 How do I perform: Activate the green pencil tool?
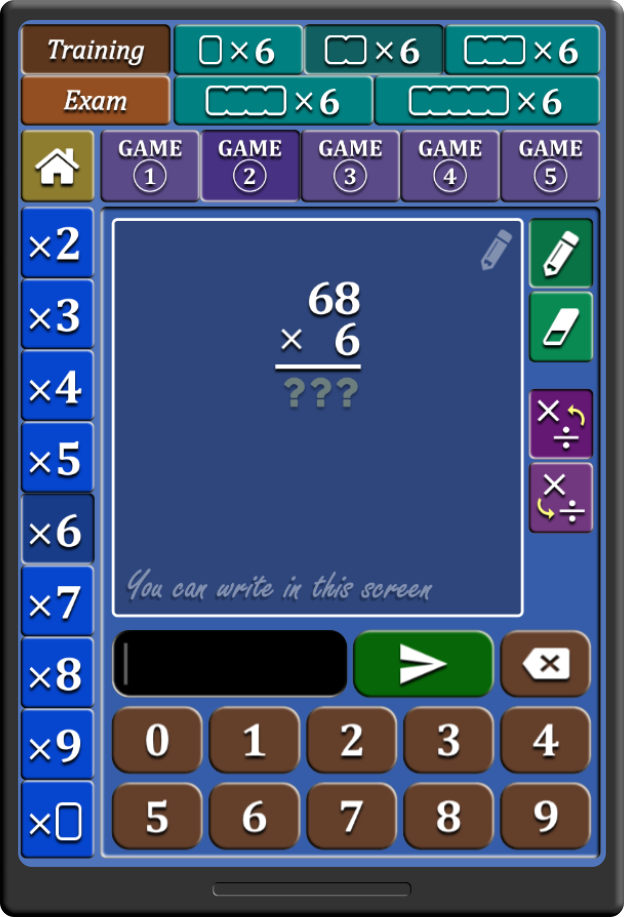pos(561,254)
